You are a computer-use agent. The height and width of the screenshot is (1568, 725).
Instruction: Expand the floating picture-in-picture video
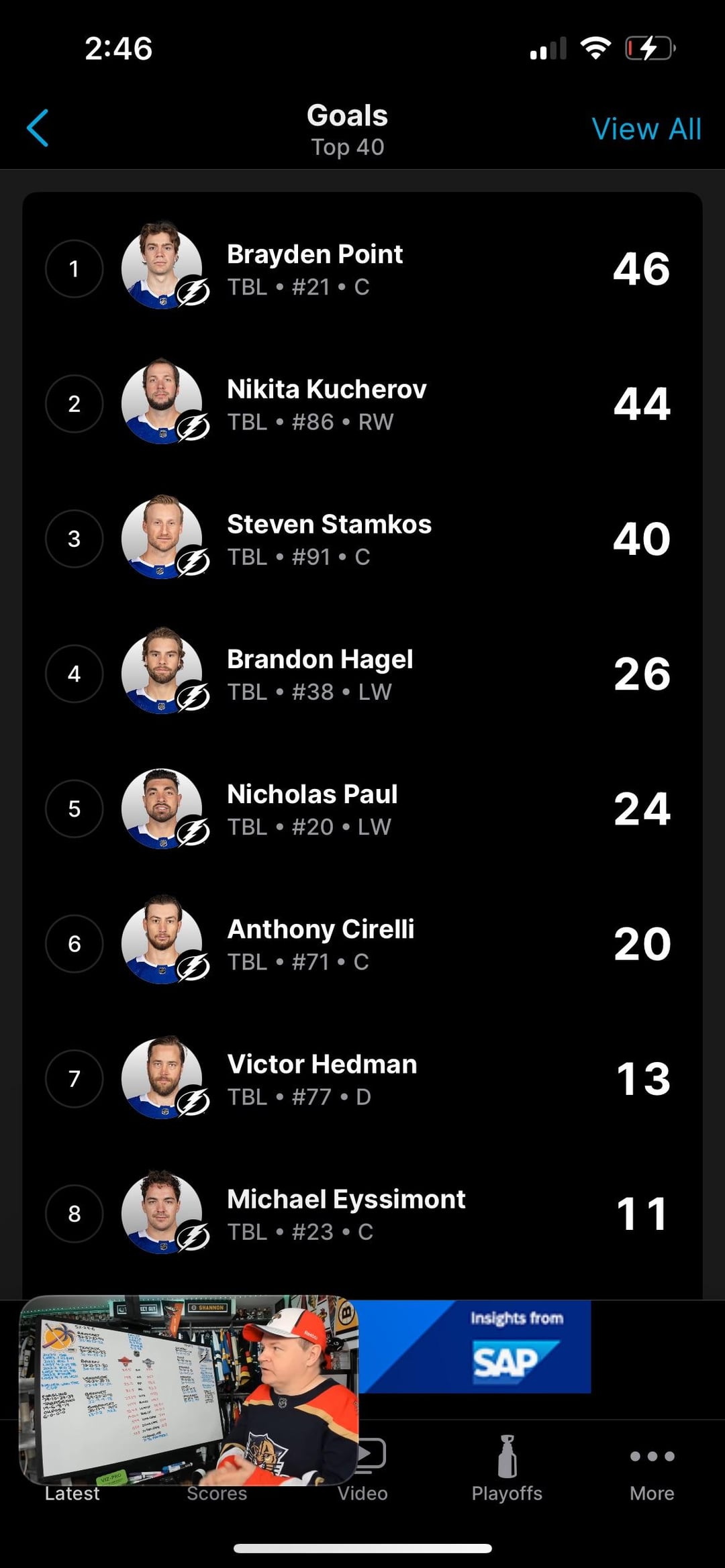189,1389
